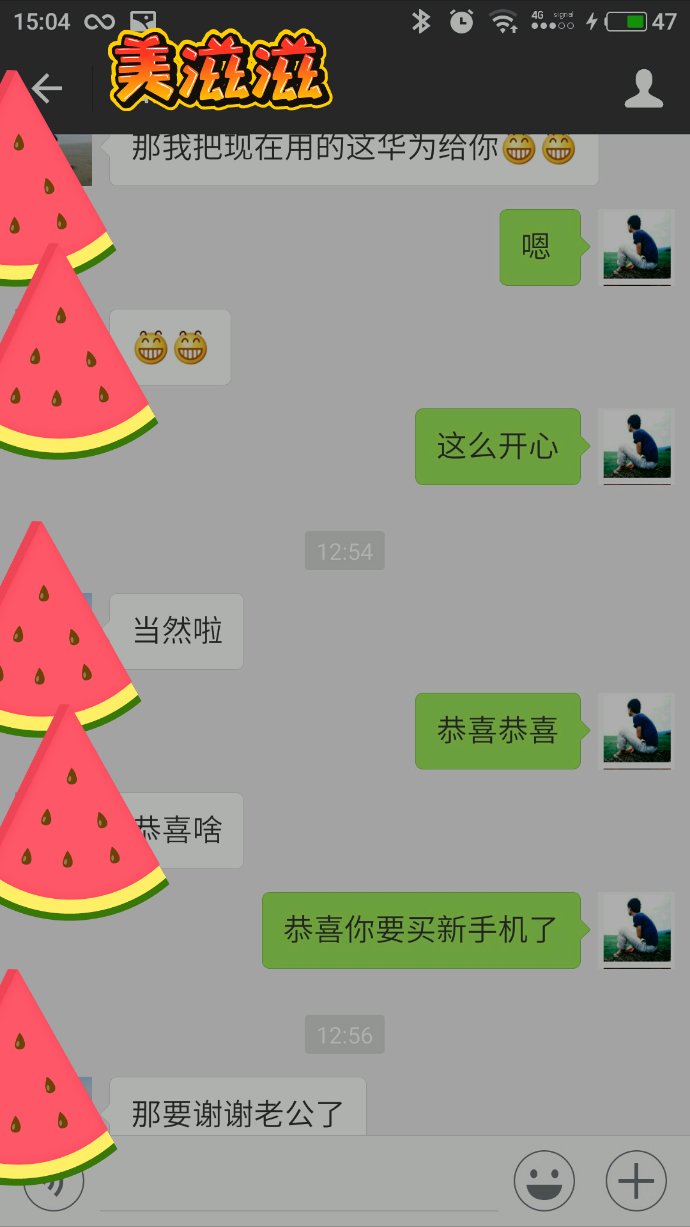Open the plus attachment menu
Screen dimensions: 690x1227
coord(636,1181)
